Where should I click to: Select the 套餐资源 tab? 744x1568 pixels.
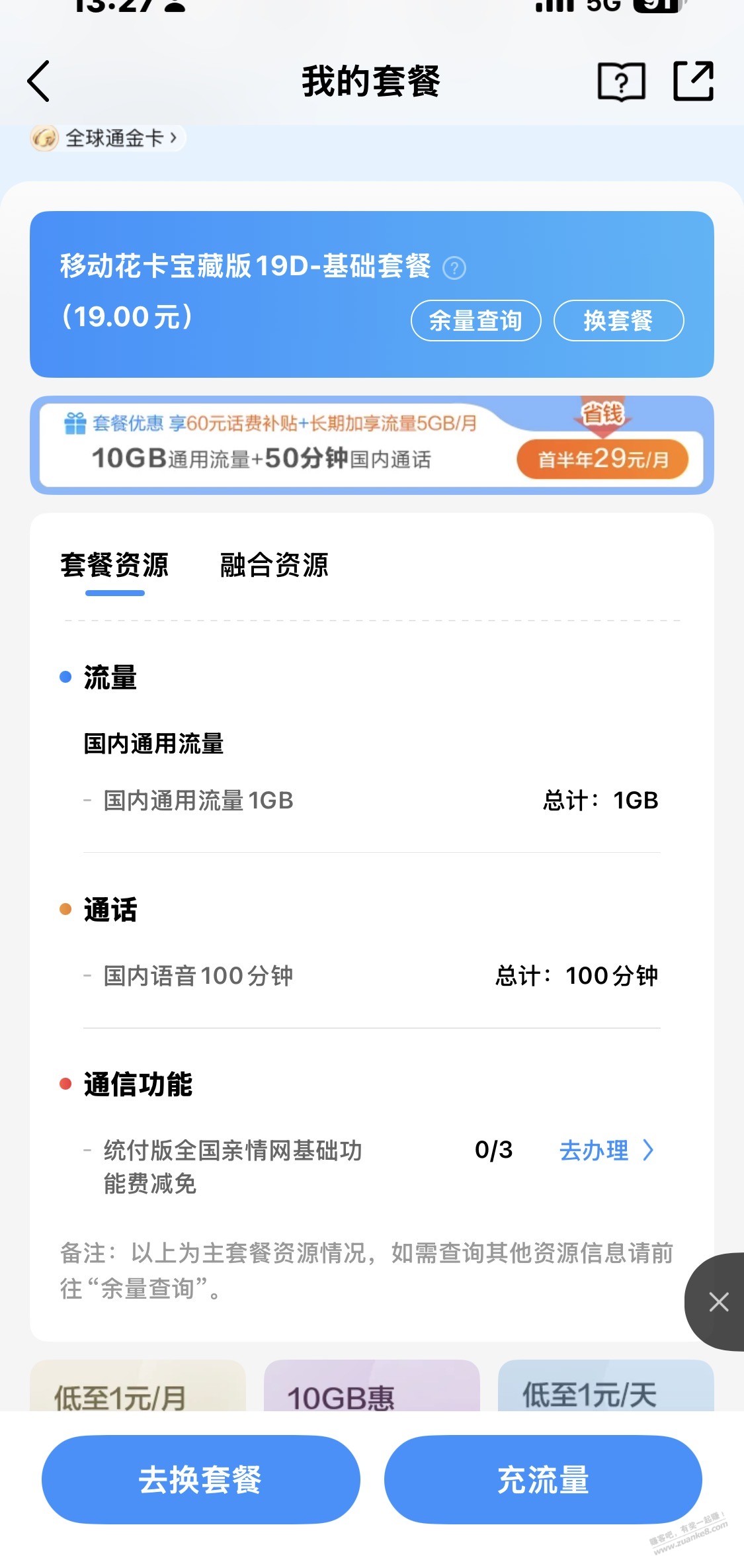click(x=114, y=566)
